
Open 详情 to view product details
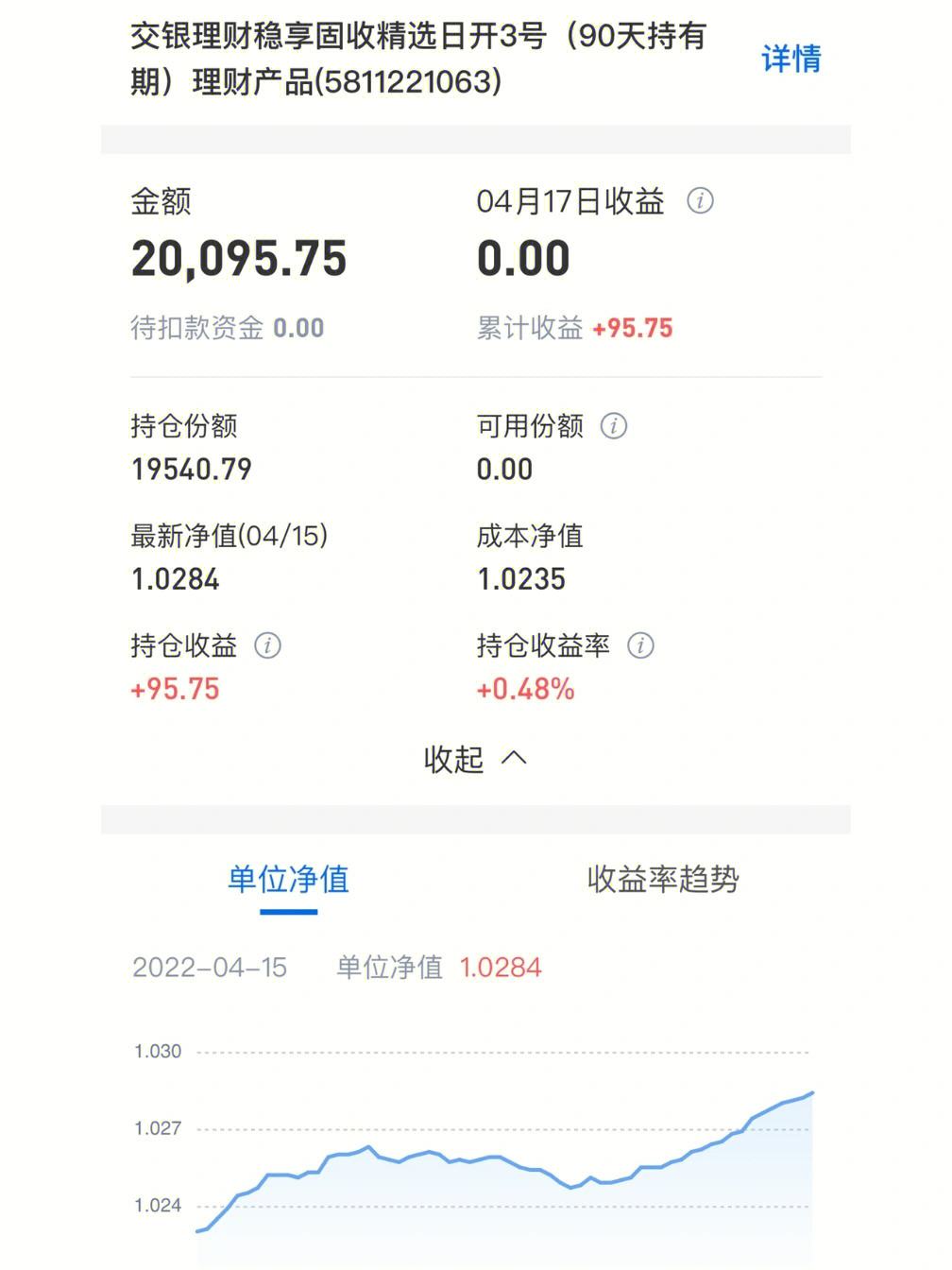point(791,59)
